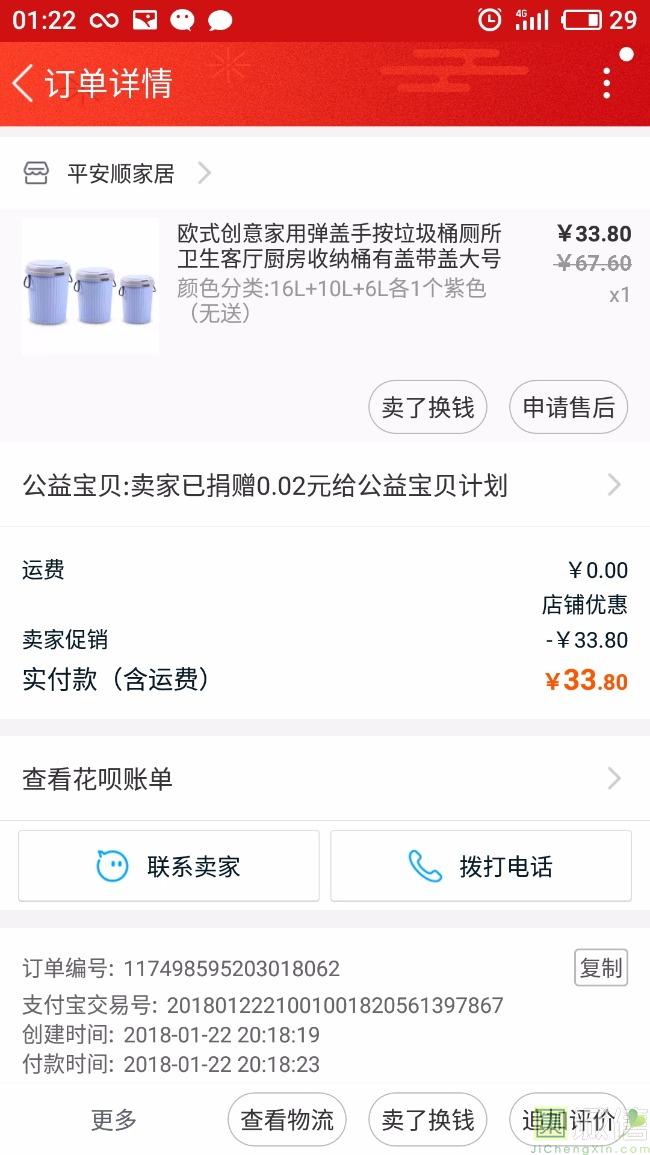Open the 更多 options
The height and width of the screenshot is (1155, 650).
click(x=114, y=1120)
